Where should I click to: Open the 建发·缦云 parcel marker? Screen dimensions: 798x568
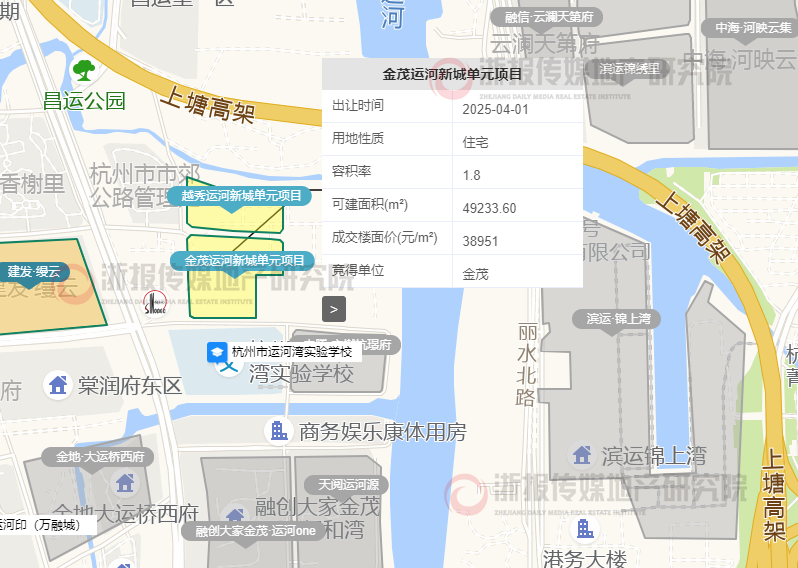(34, 271)
